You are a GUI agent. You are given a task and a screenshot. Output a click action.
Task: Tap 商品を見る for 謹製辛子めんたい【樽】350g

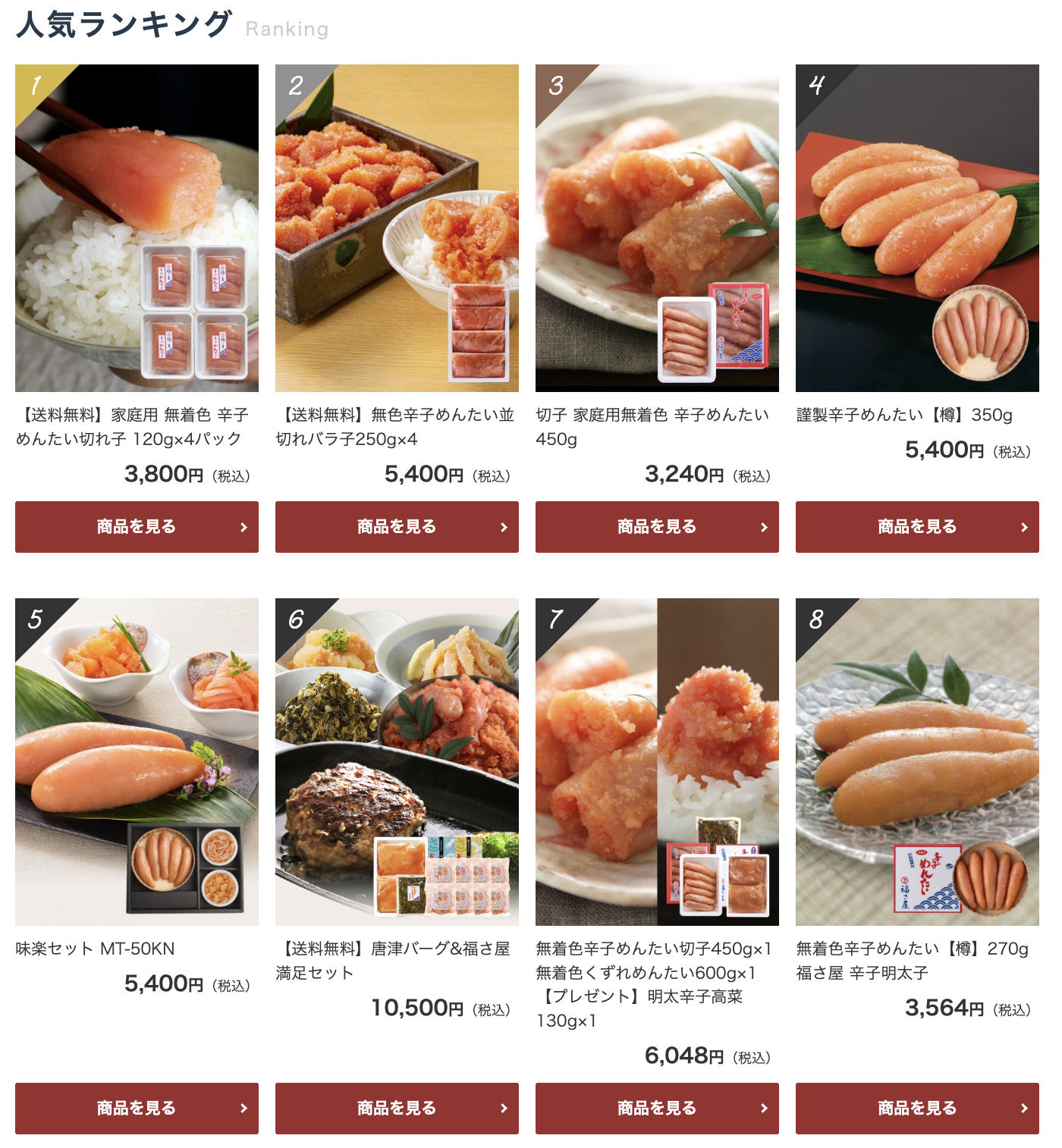point(917,526)
